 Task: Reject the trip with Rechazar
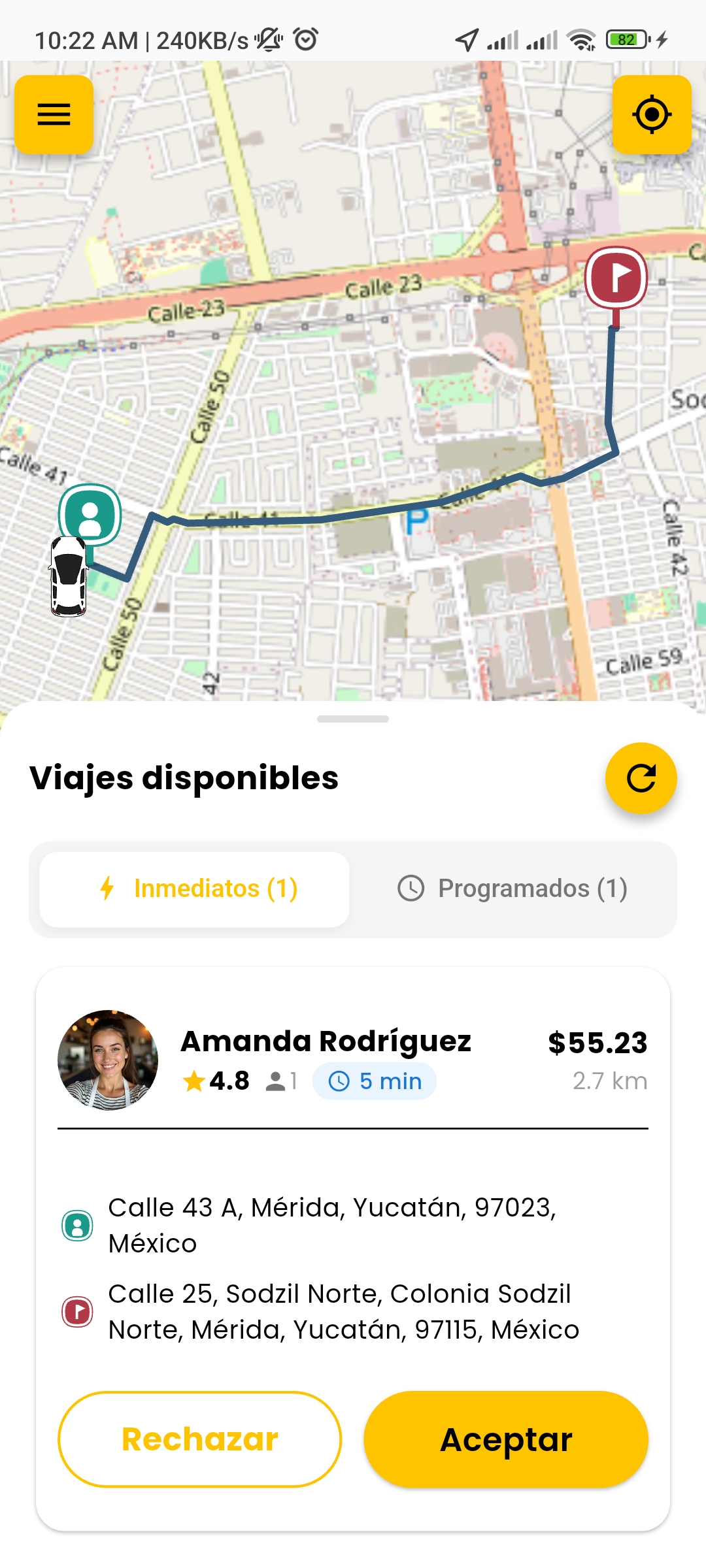199,1439
